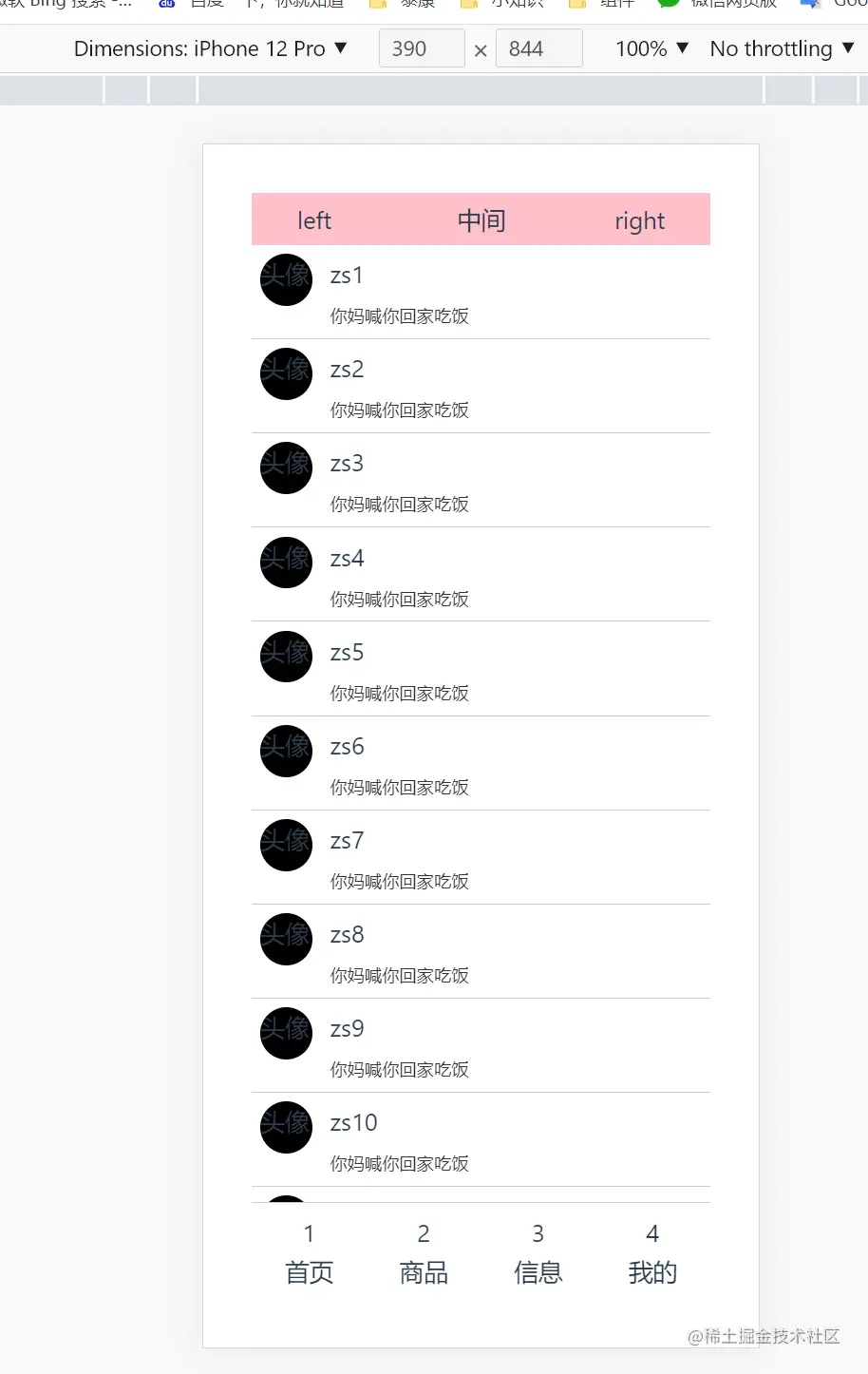The image size is (868, 1374).
Task: Go to the 我的 tab
Action: click(x=652, y=1254)
